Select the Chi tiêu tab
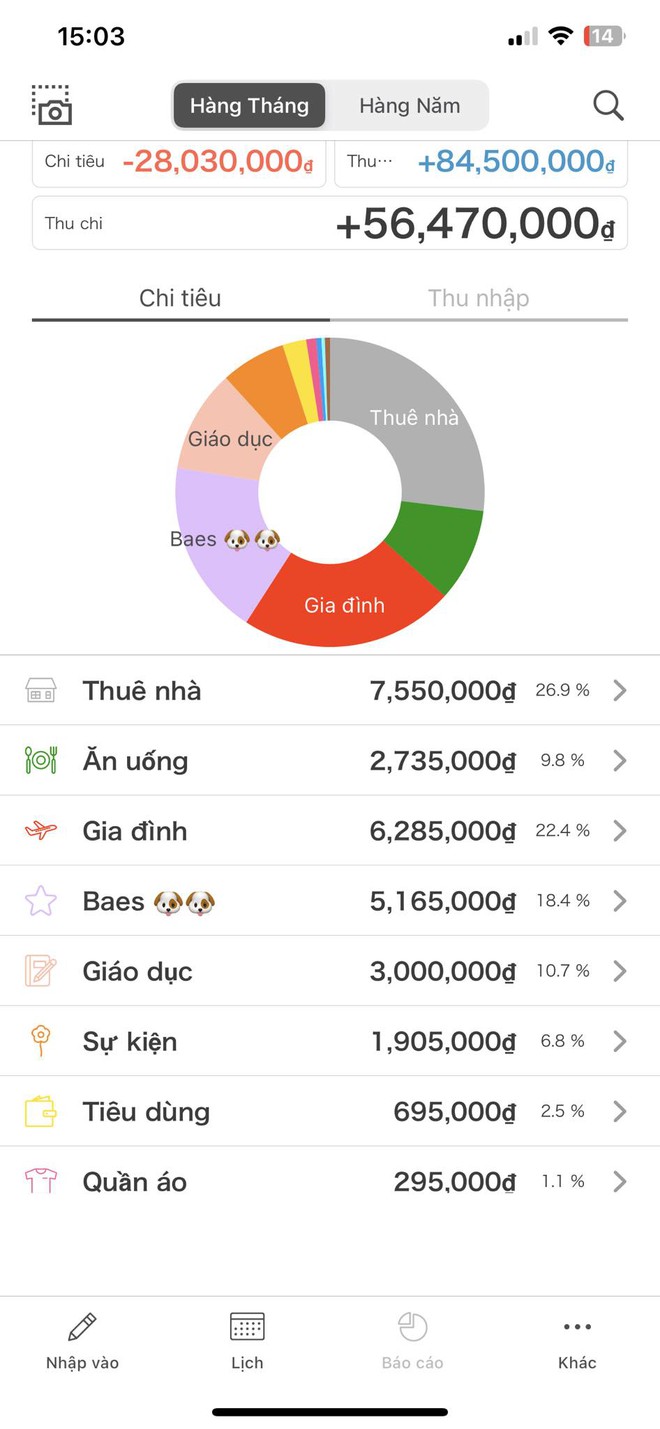The width and height of the screenshot is (660, 1429). point(180,298)
